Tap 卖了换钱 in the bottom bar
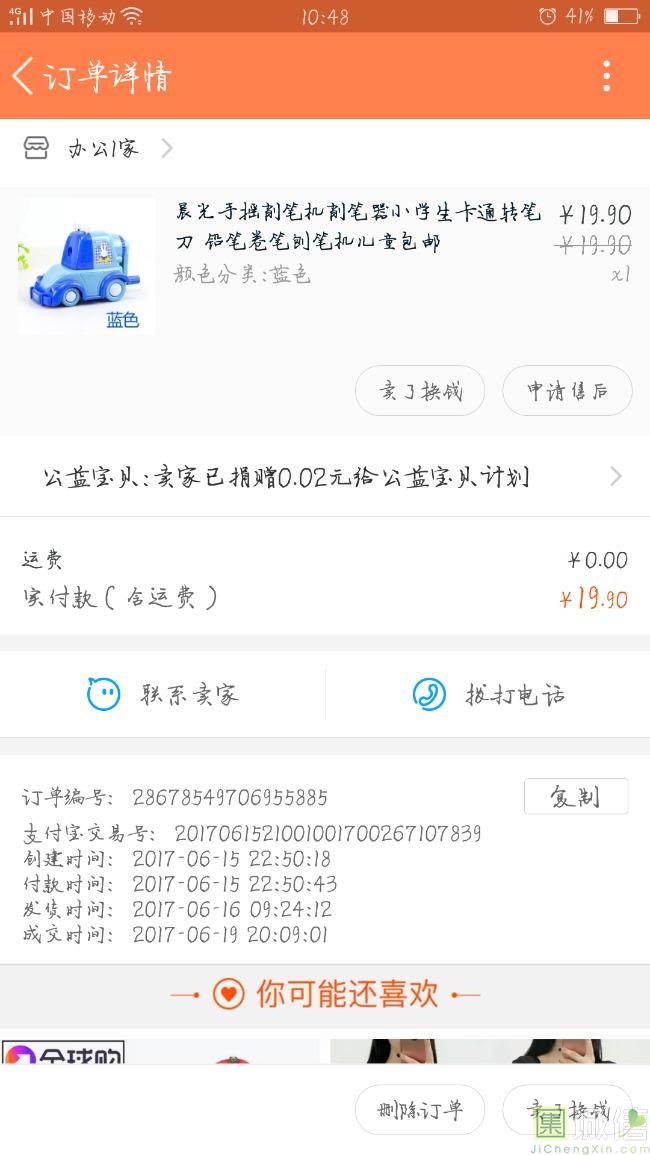650x1155 pixels. click(x=567, y=1110)
